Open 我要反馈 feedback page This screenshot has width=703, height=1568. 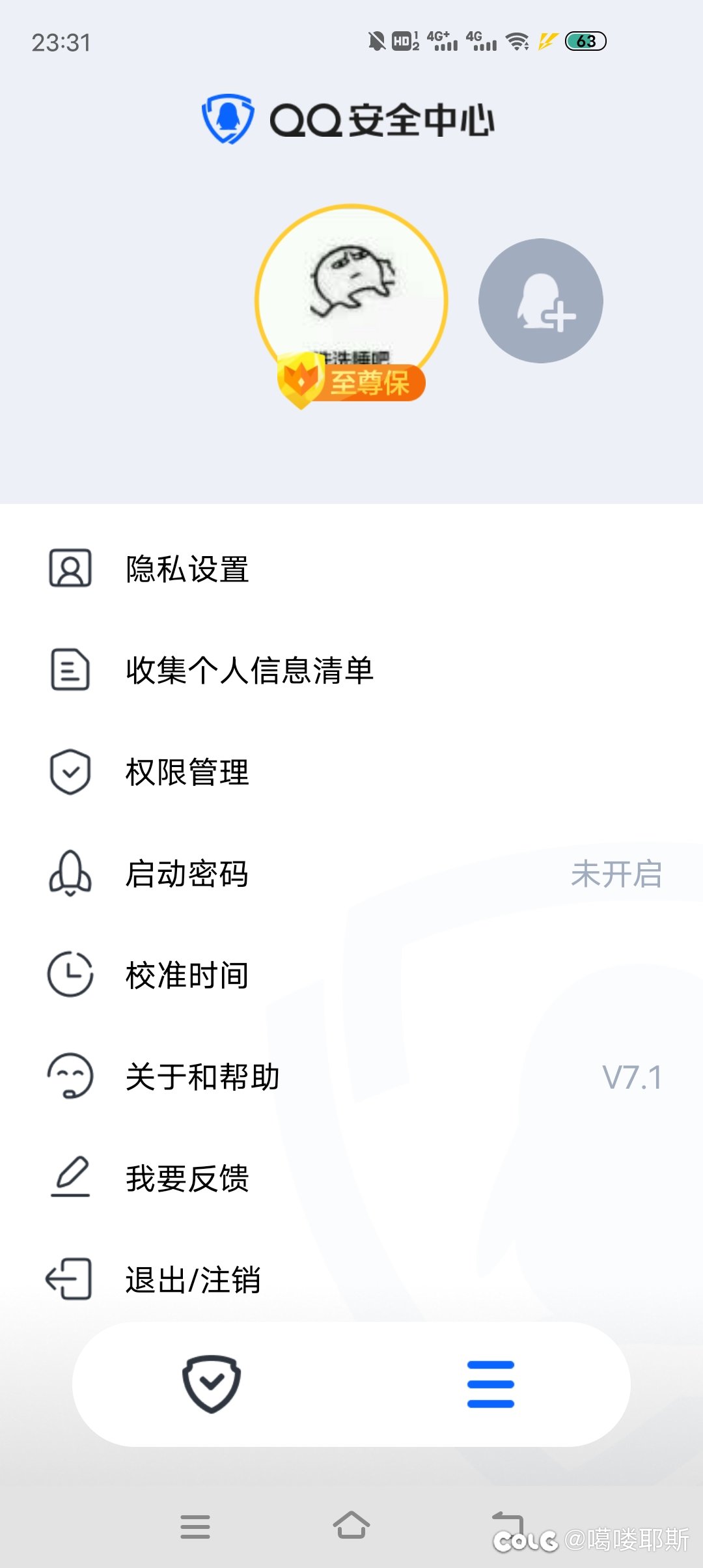(x=187, y=1179)
